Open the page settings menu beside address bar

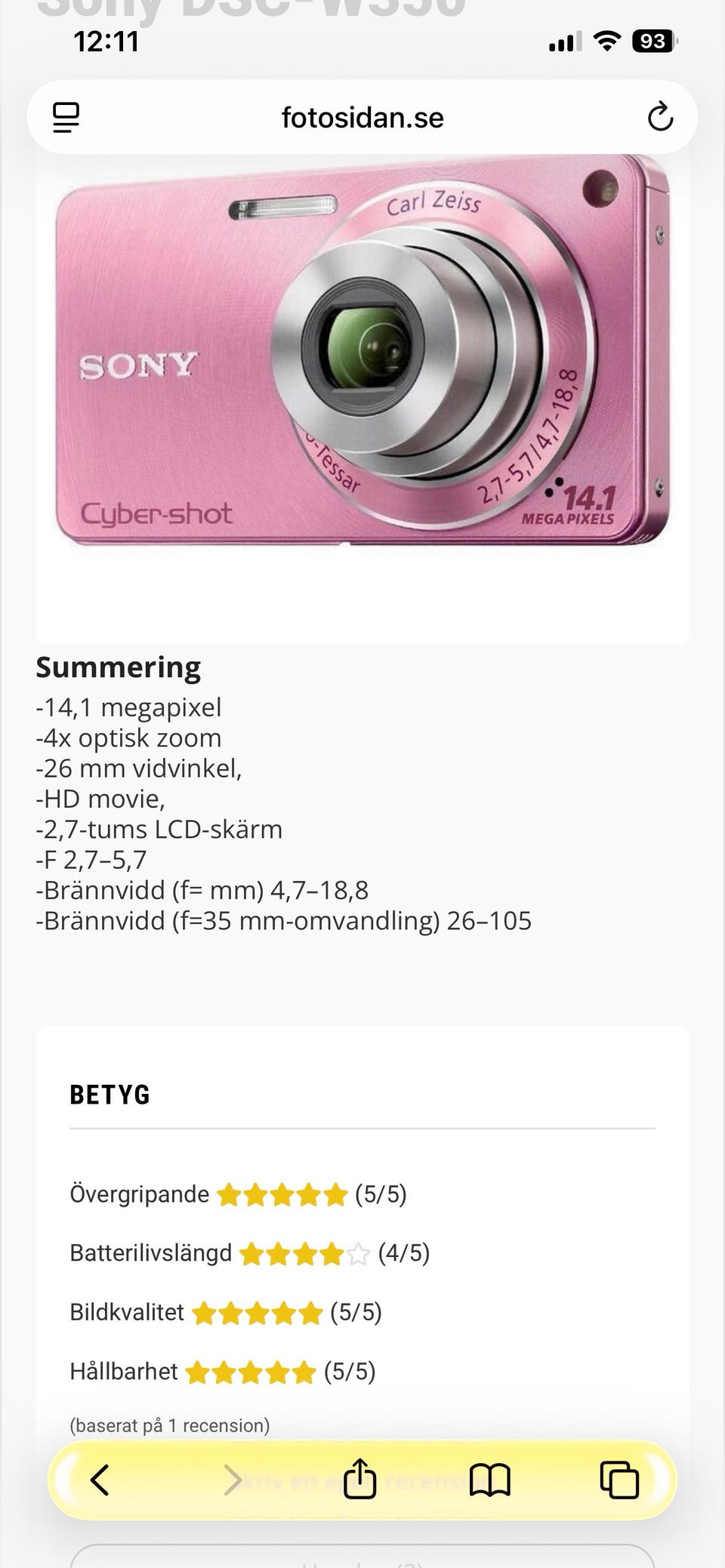click(x=66, y=116)
